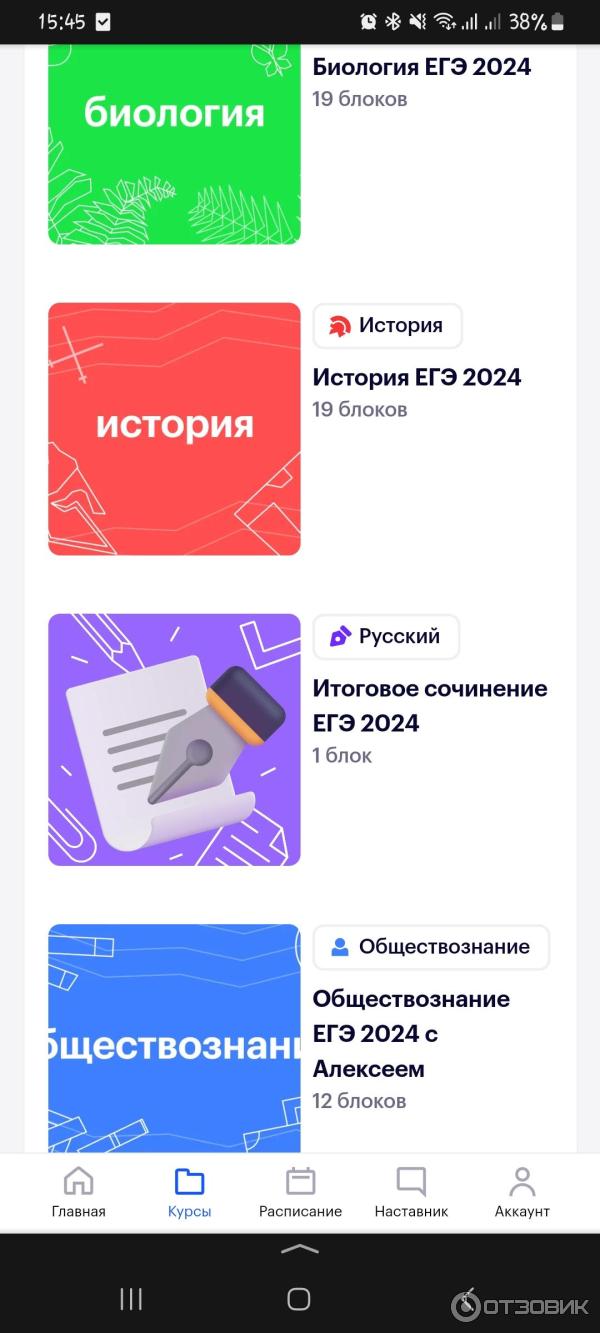Tap the system home button
600x1333 pixels.
tap(299, 1299)
